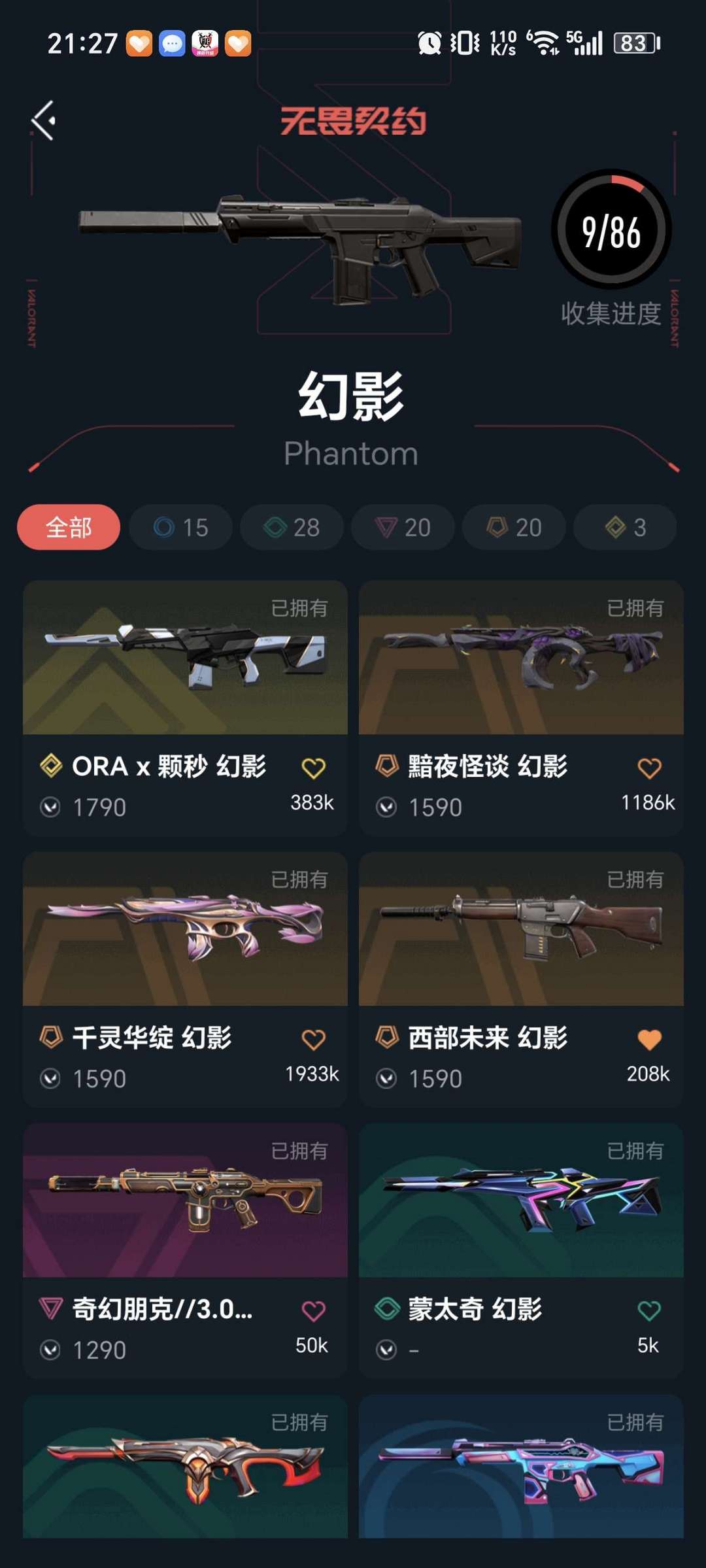Filter skins by the orange tier chip showing 20
The height and width of the screenshot is (1568, 706).
514,527
